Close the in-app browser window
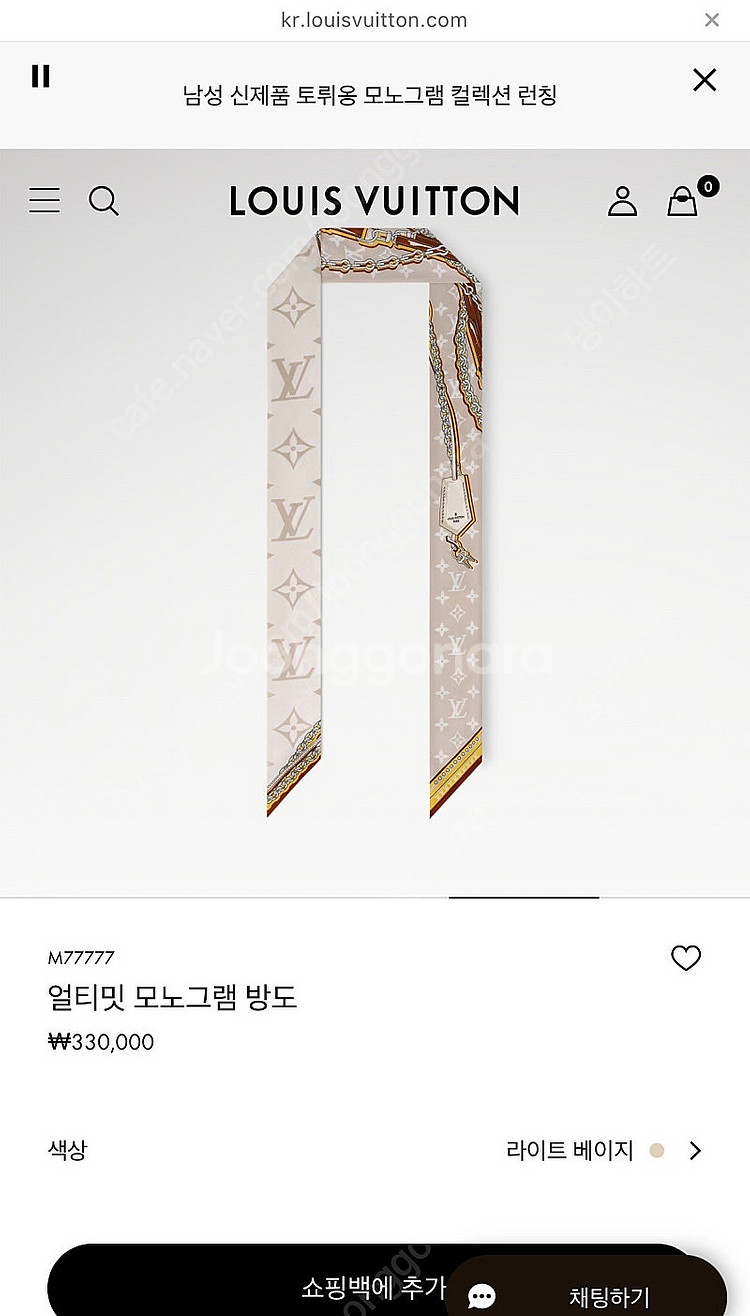 [x=712, y=20]
